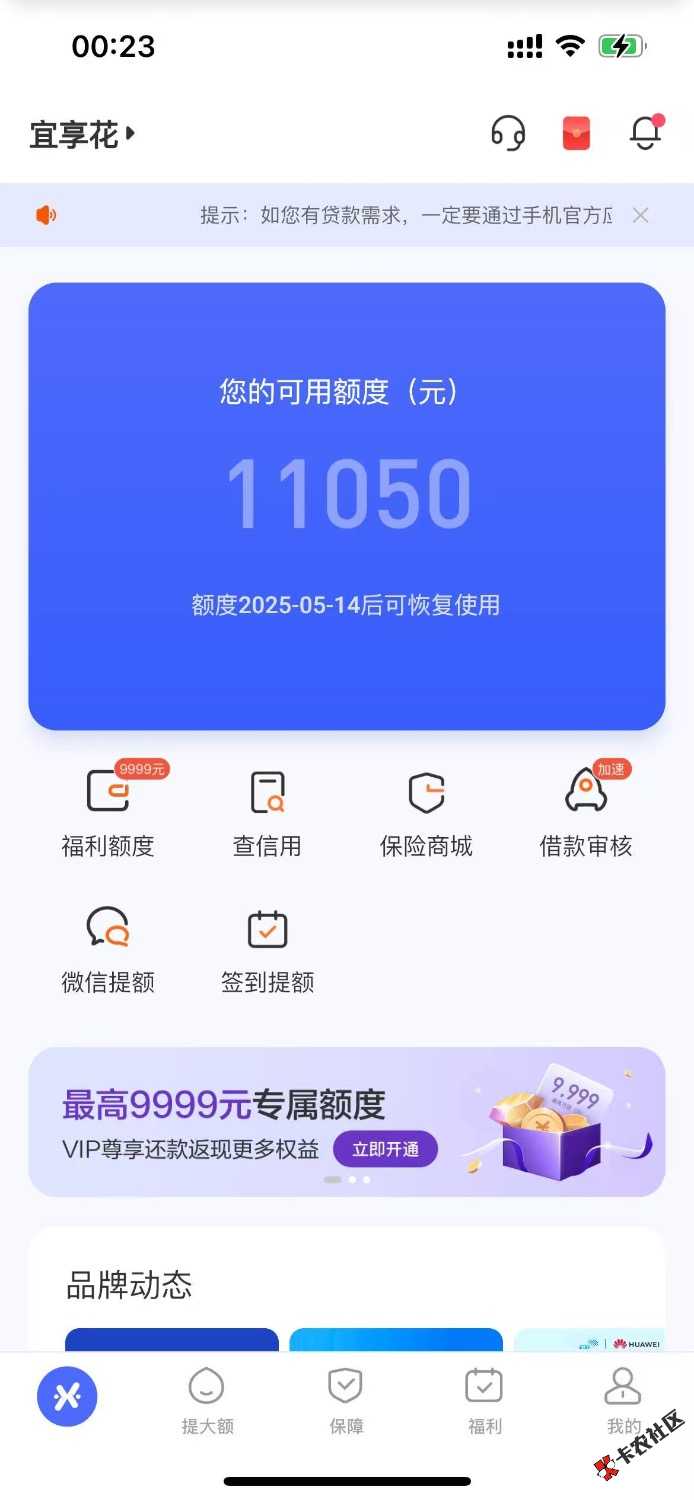
Task: Switch to the 保障 tab
Action: point(346,1401)
